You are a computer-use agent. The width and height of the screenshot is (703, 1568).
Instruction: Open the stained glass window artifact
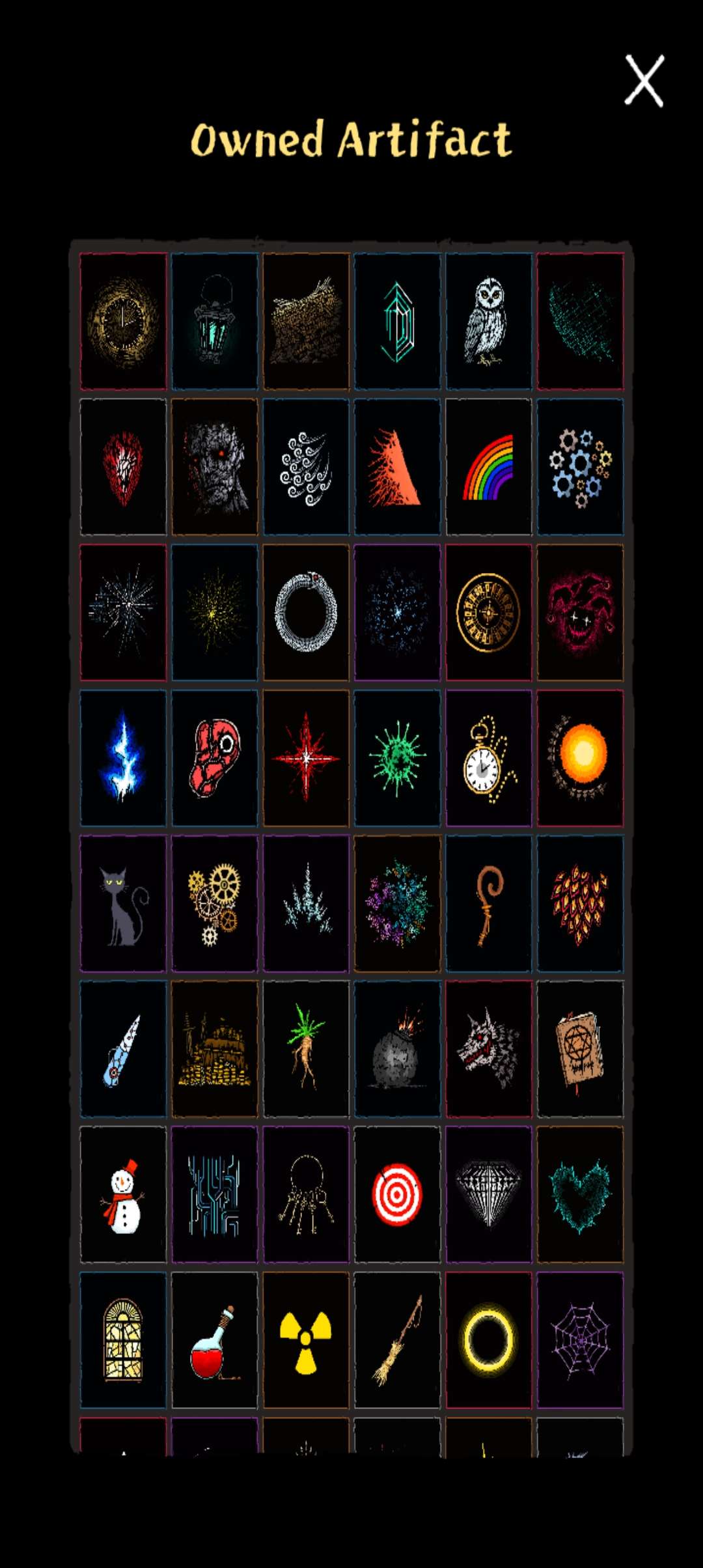pyautogui.click(x=123, y=1340)
